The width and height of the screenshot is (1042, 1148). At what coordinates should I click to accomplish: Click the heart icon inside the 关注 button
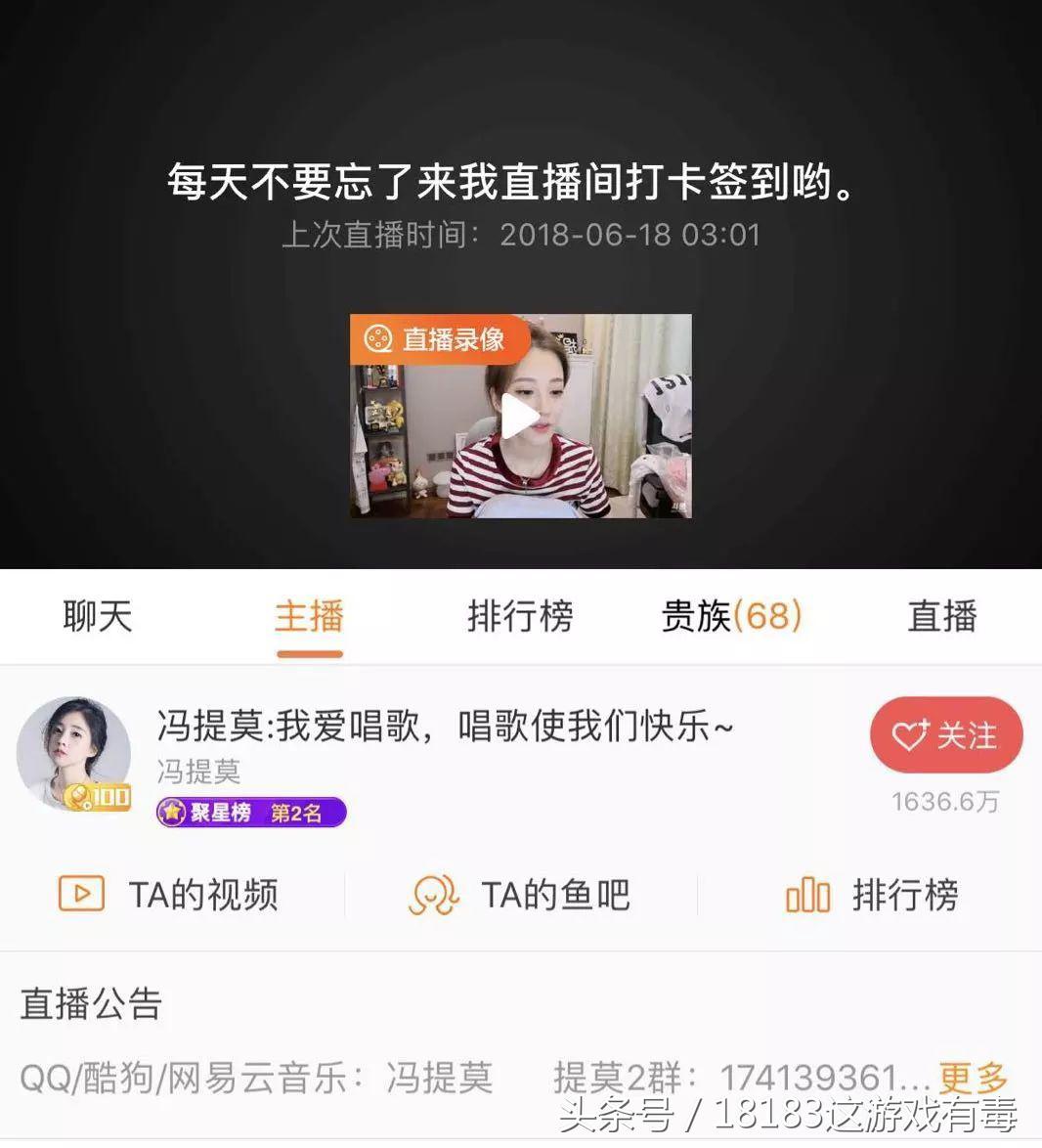pyautogui.click(x=909, y=734)
